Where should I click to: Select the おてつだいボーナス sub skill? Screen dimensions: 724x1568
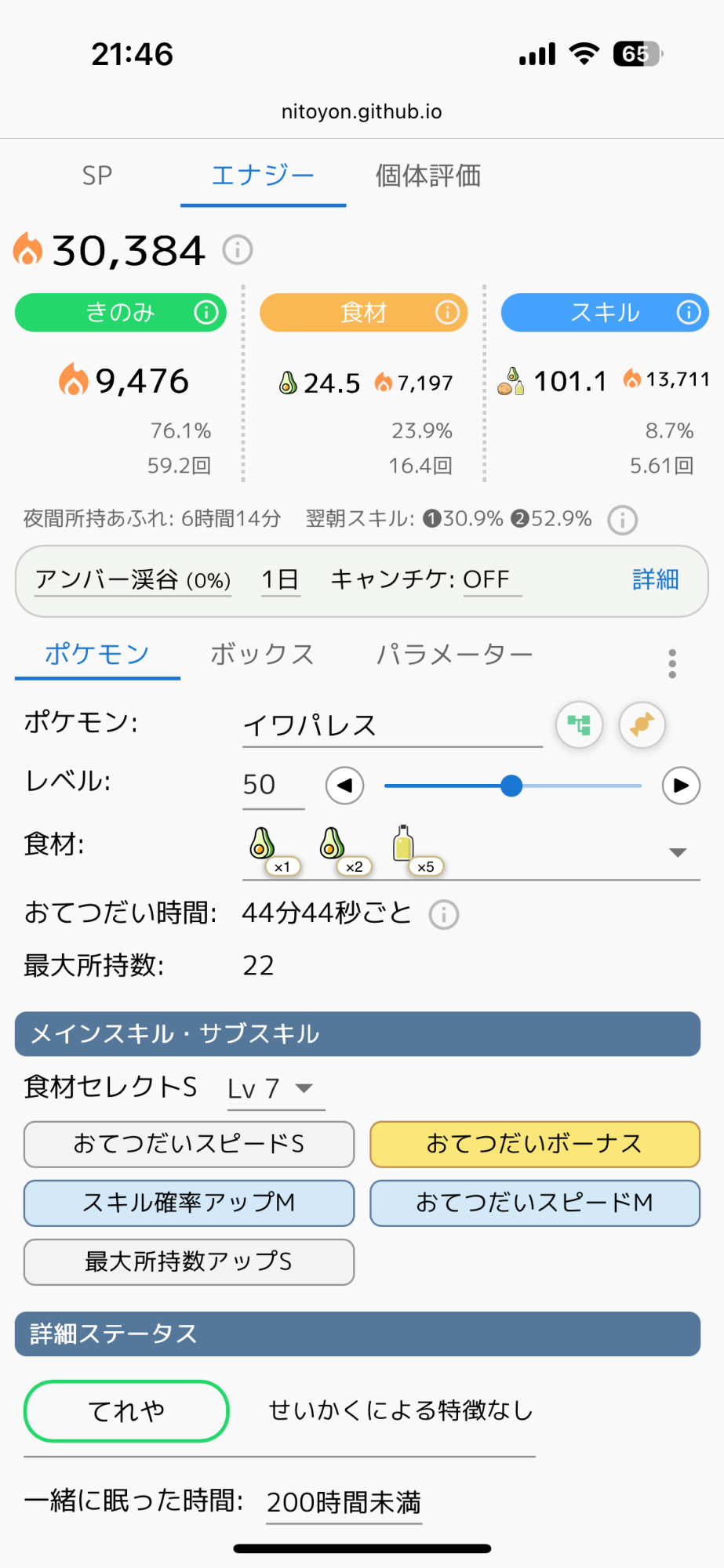tap(534, 1144)
